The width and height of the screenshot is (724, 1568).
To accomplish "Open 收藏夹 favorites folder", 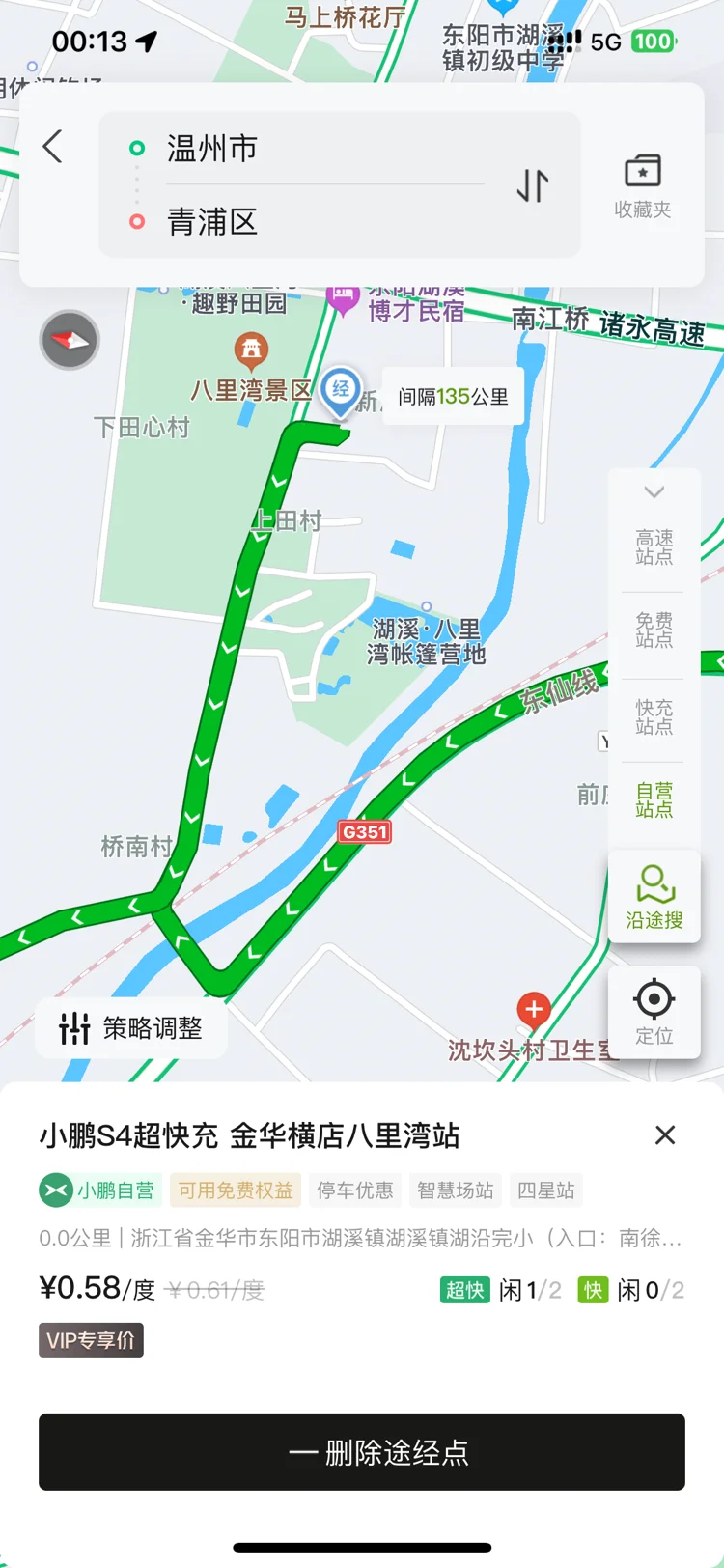I will tap(642, 185).
